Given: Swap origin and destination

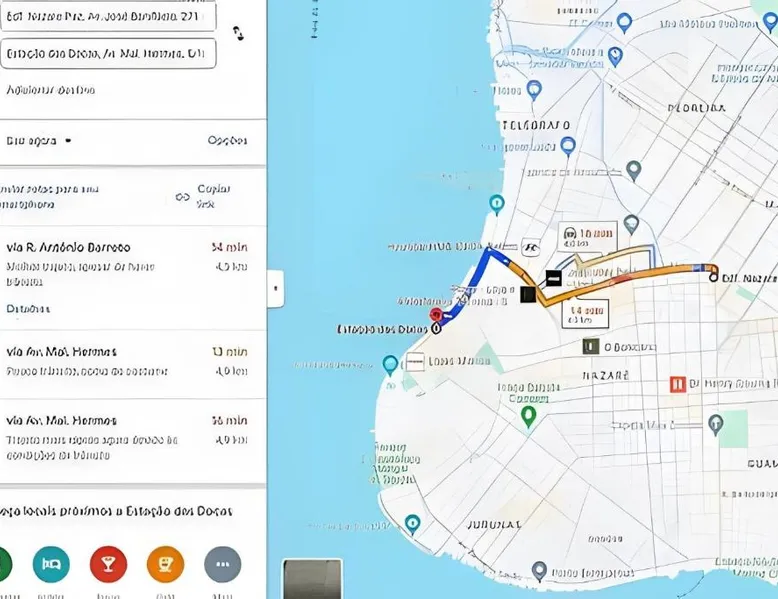Looking at the screenshot, I should [238, 33].
